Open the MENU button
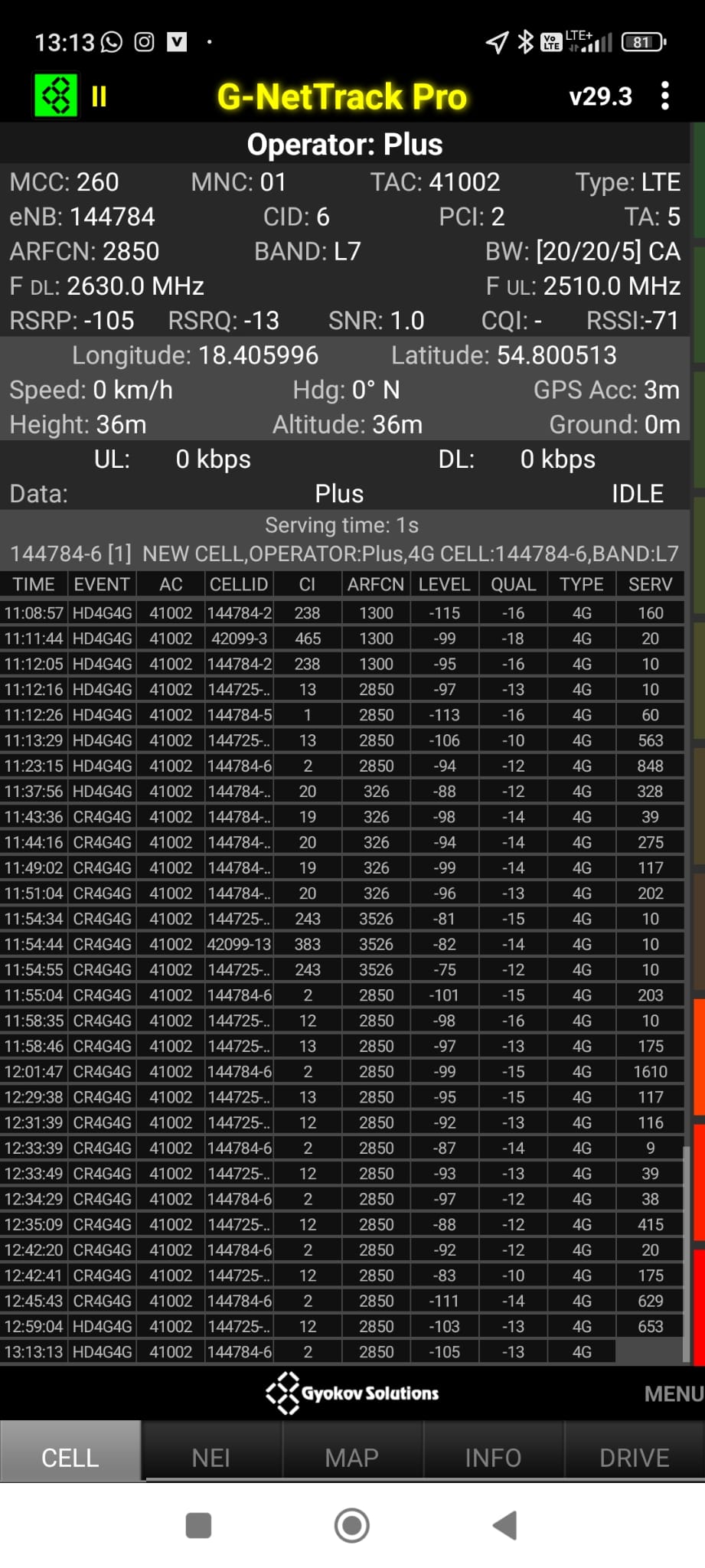This screenshot has height=1568, width=705. point(673,1393)
